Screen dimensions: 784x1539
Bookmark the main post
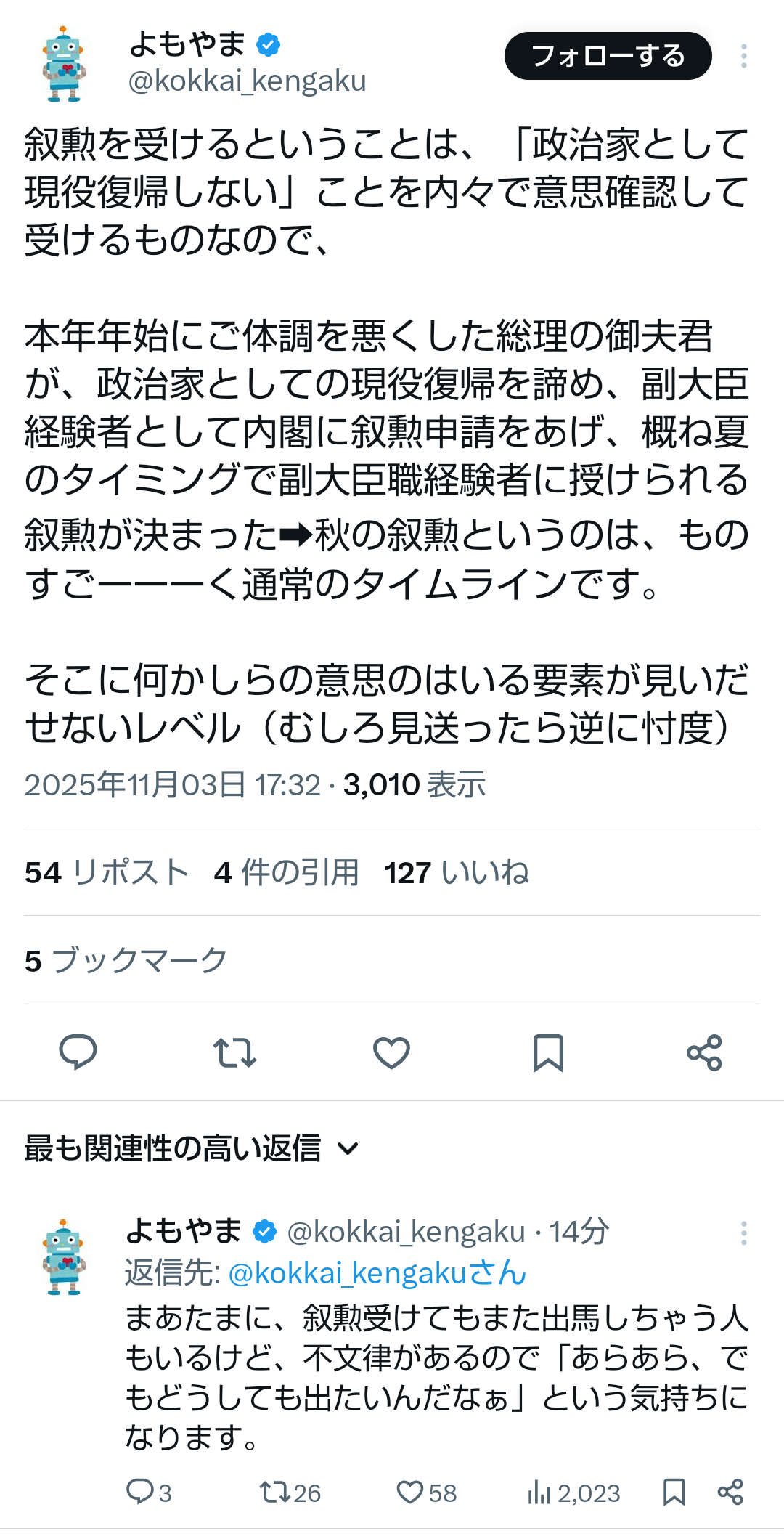(x=548, y=1052)
